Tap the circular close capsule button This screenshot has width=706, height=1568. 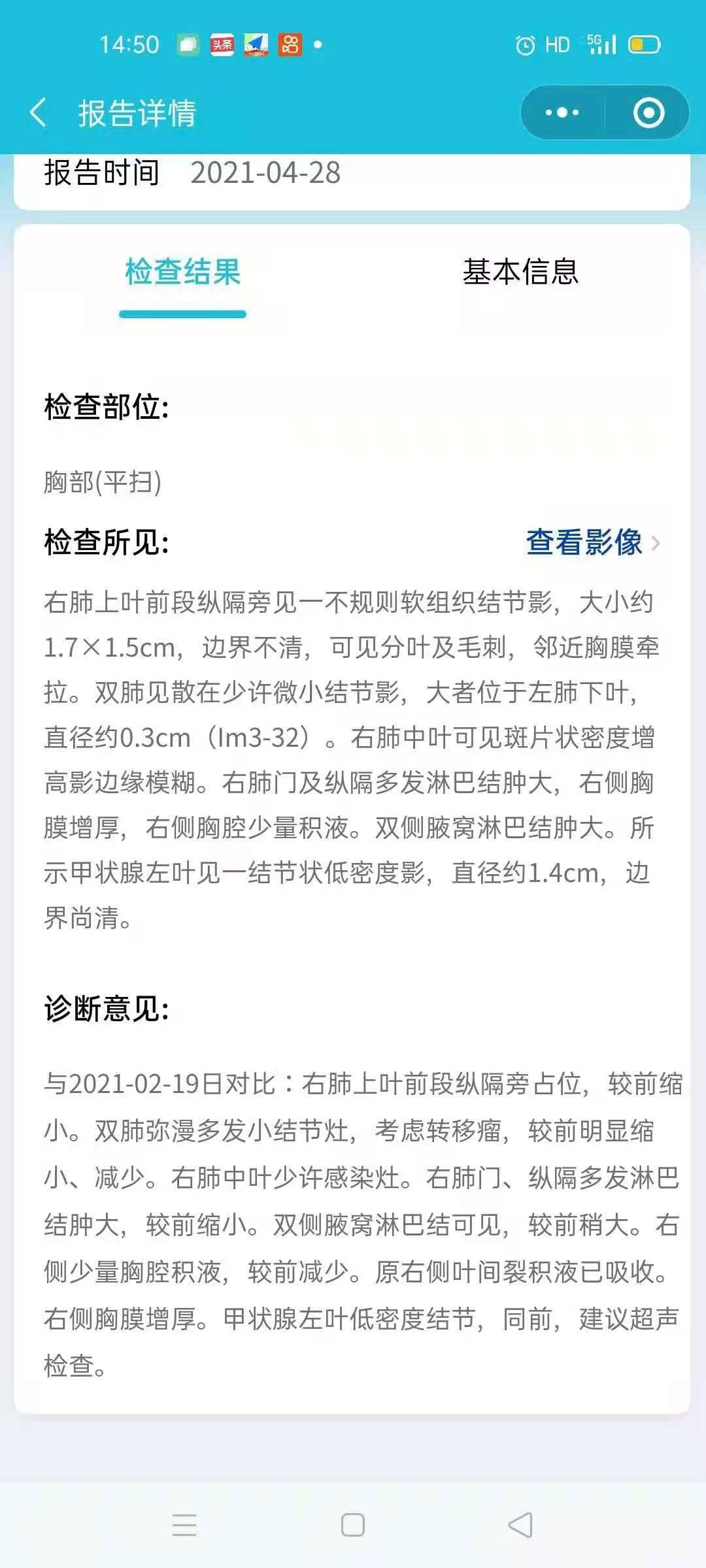(x=649, y=111)
